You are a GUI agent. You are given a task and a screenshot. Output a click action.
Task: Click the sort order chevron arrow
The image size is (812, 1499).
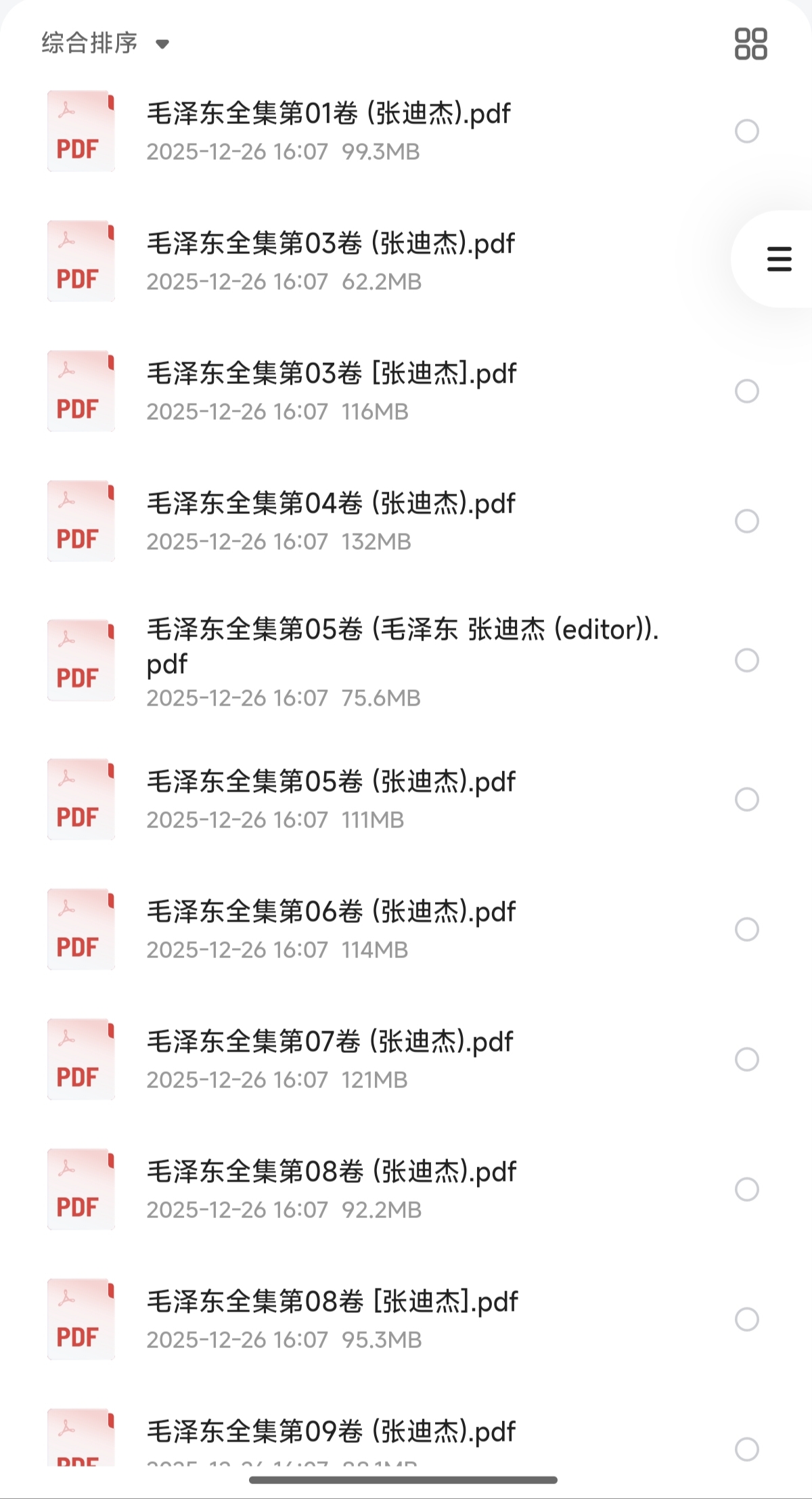[x=162, y=44]
